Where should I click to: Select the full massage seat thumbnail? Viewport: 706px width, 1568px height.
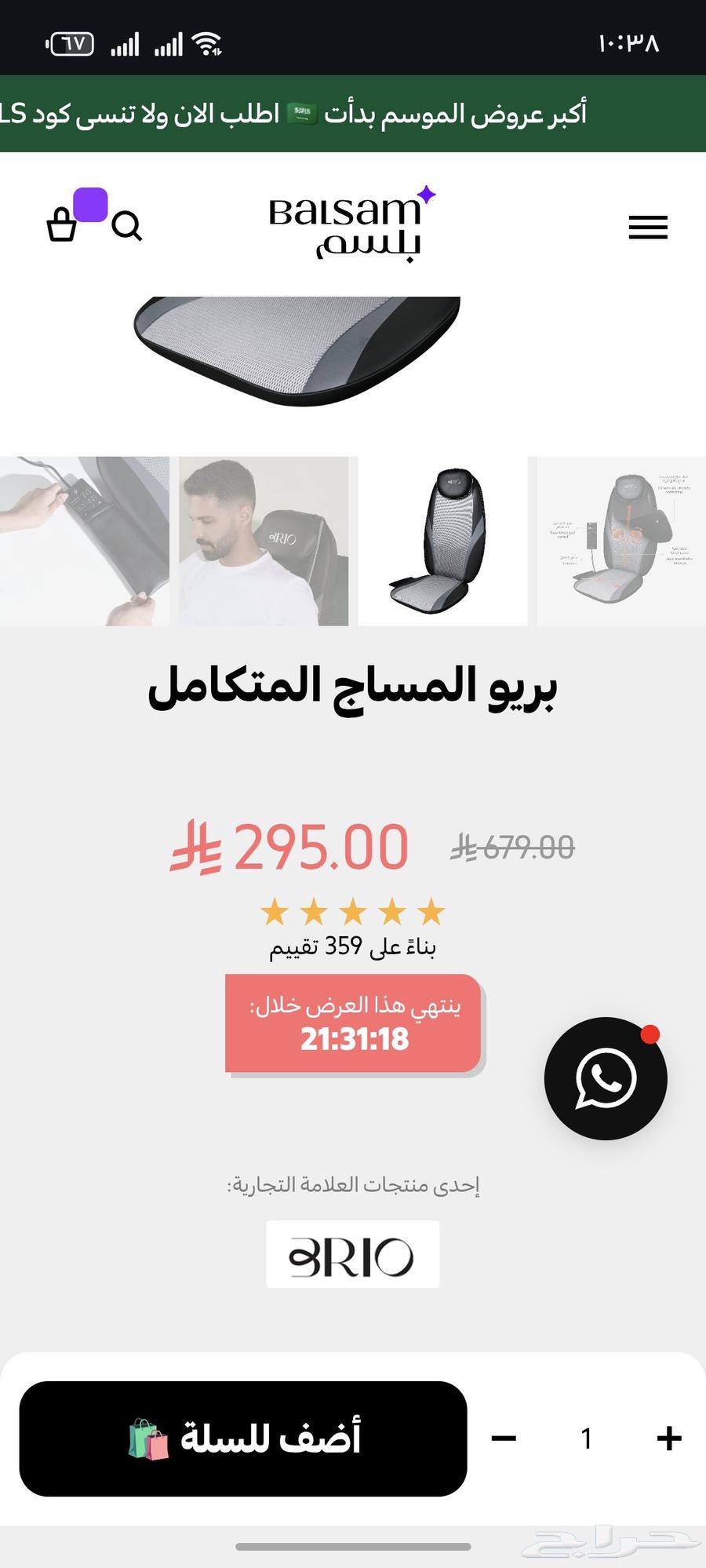[x=442, y=541]
